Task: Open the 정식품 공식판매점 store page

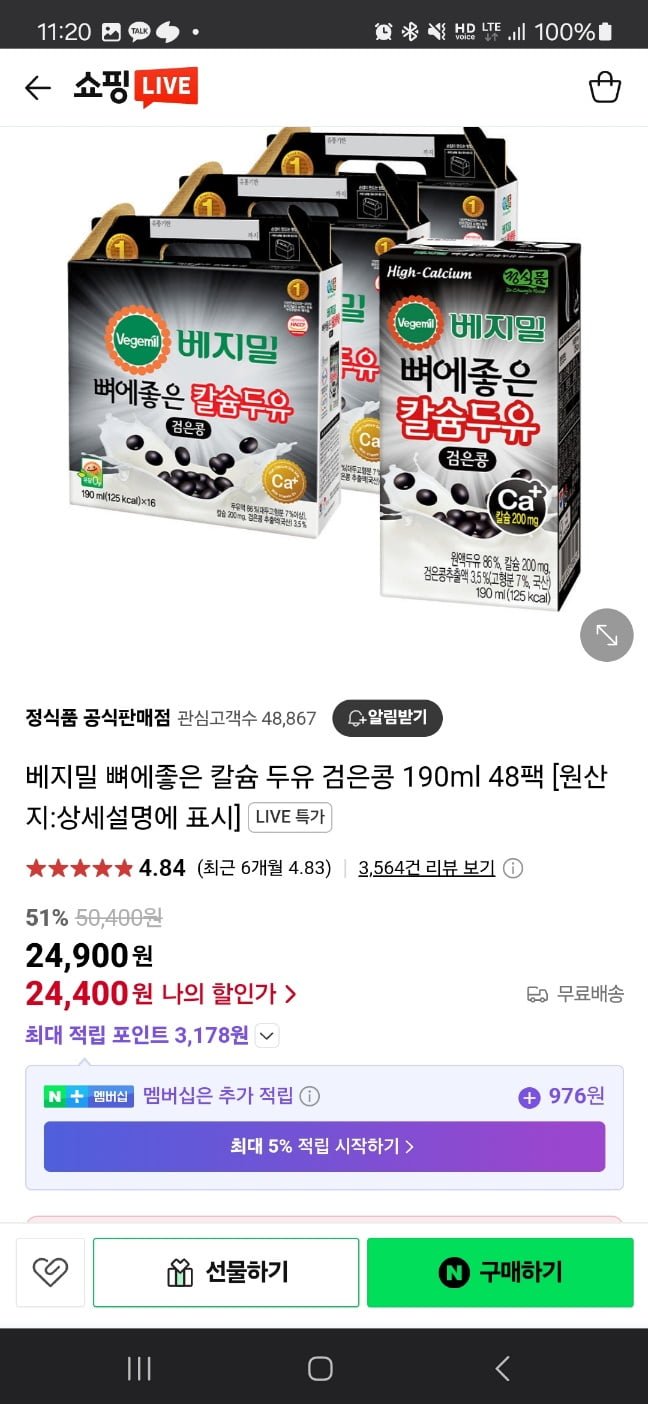Action: (98, 717)
